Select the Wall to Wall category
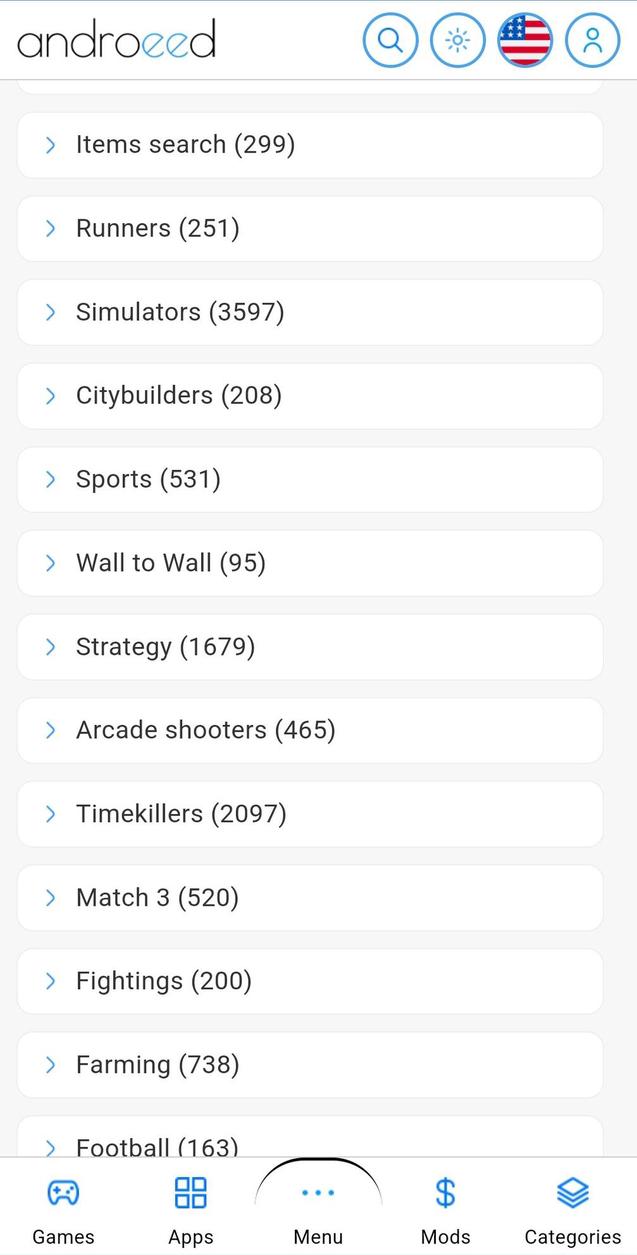637x1255 pixels. tap(310, 563)
